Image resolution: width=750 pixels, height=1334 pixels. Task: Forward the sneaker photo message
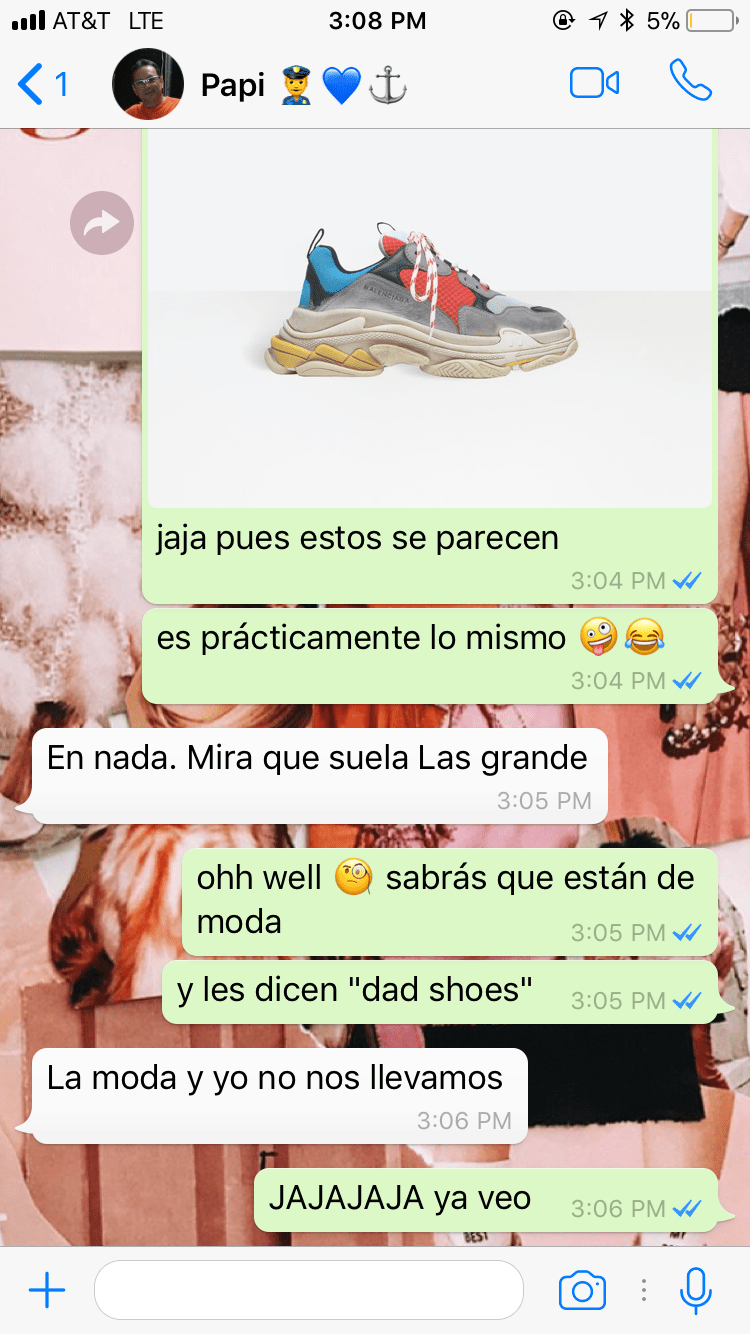point(102,223)
